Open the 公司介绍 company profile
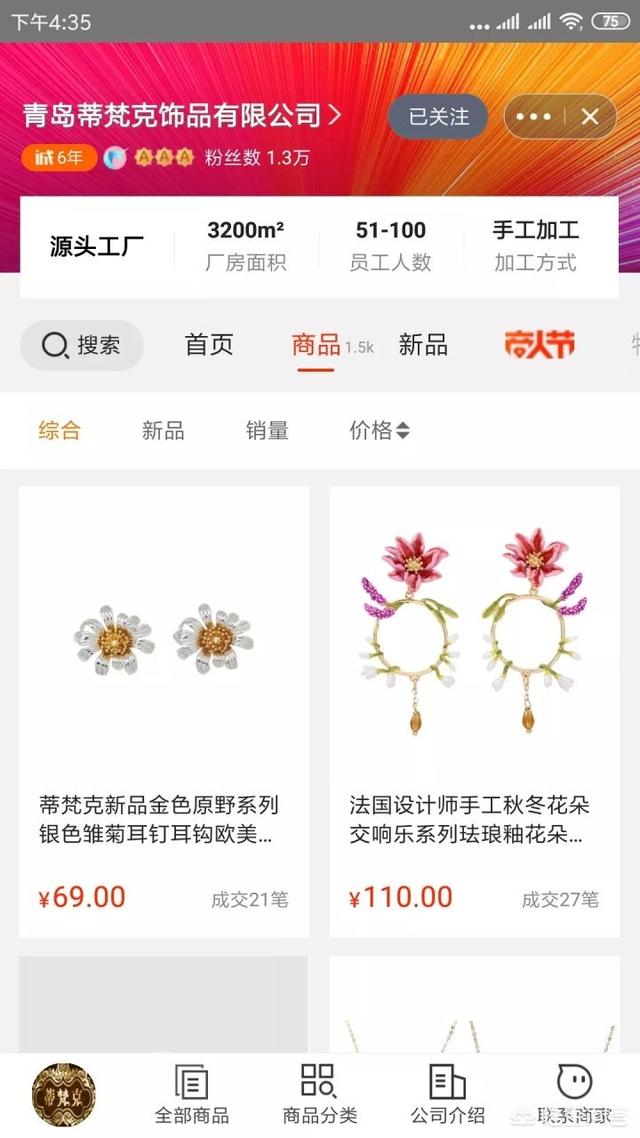 pyautogui.click(x=447, y=1094)
